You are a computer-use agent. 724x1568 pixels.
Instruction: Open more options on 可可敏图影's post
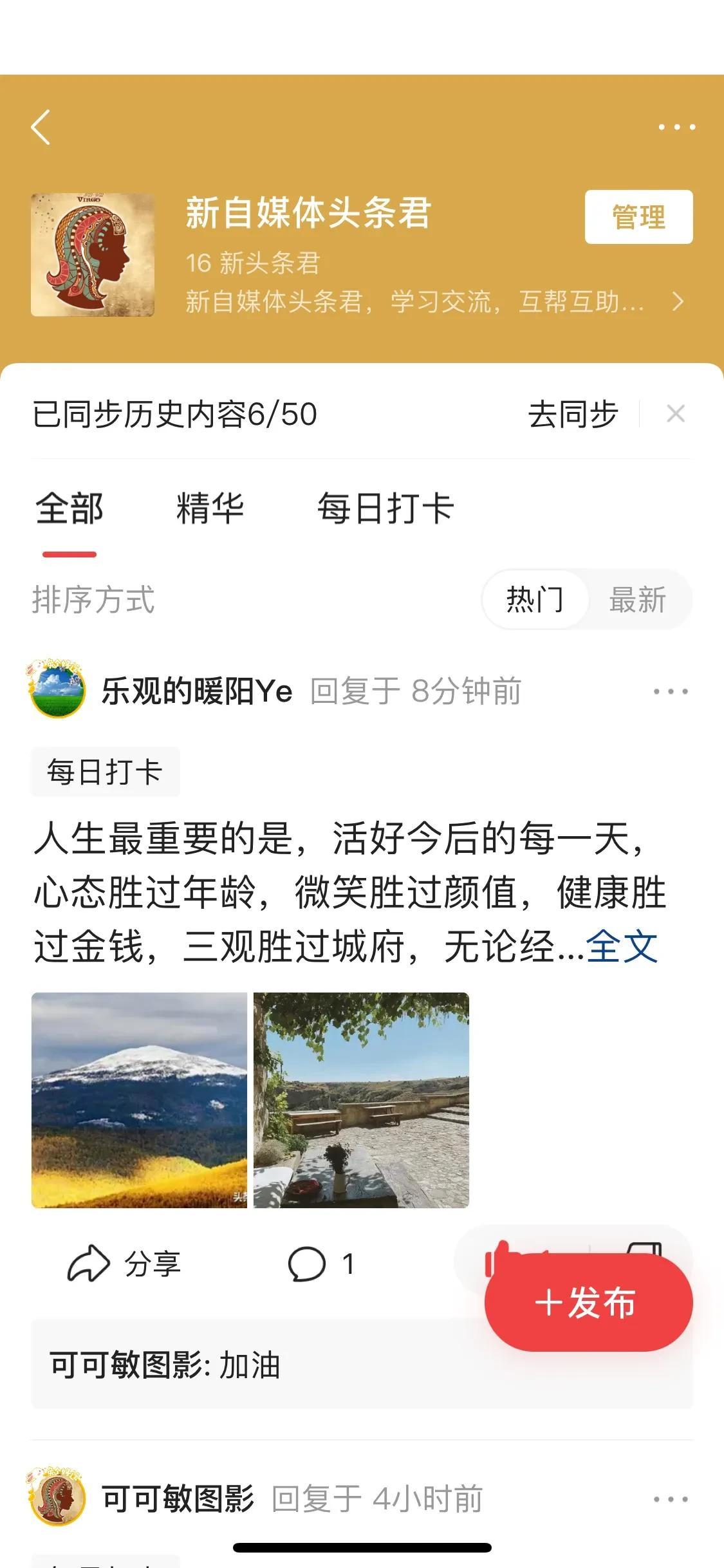pos(671,1499)
